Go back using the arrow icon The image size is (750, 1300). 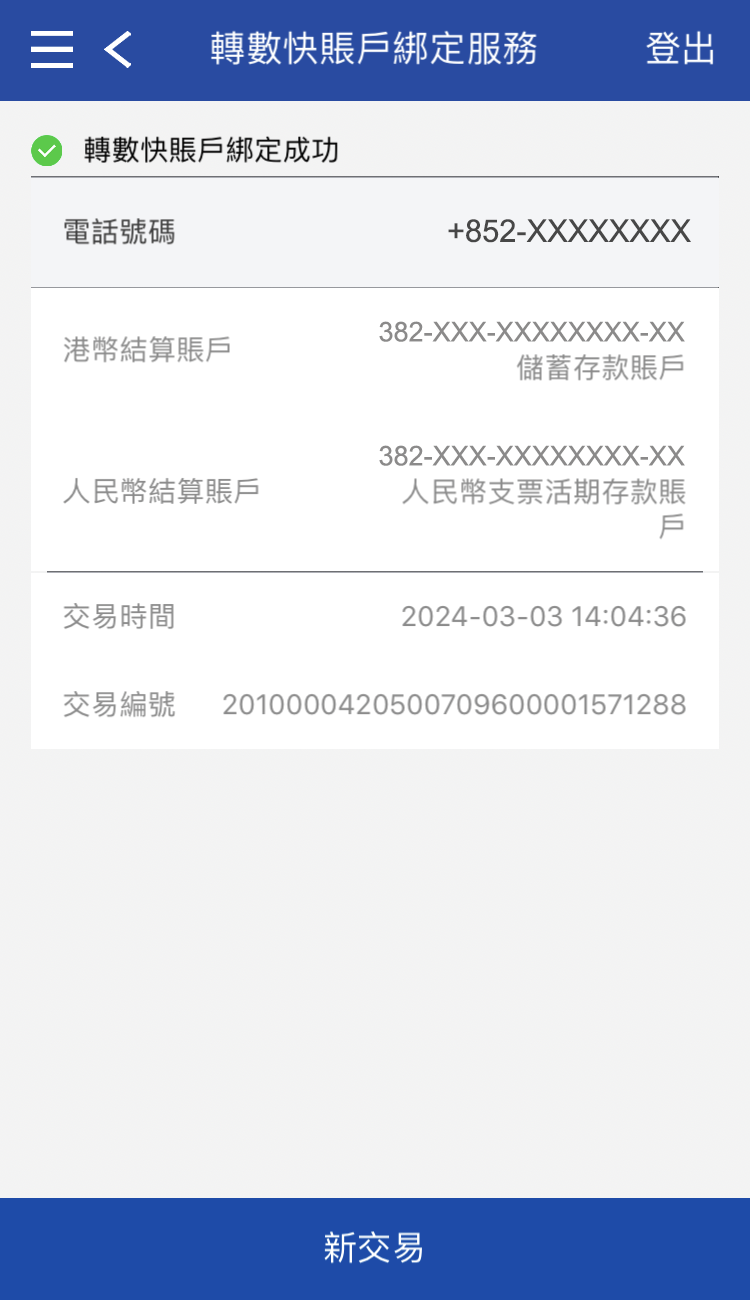[118, 49]
